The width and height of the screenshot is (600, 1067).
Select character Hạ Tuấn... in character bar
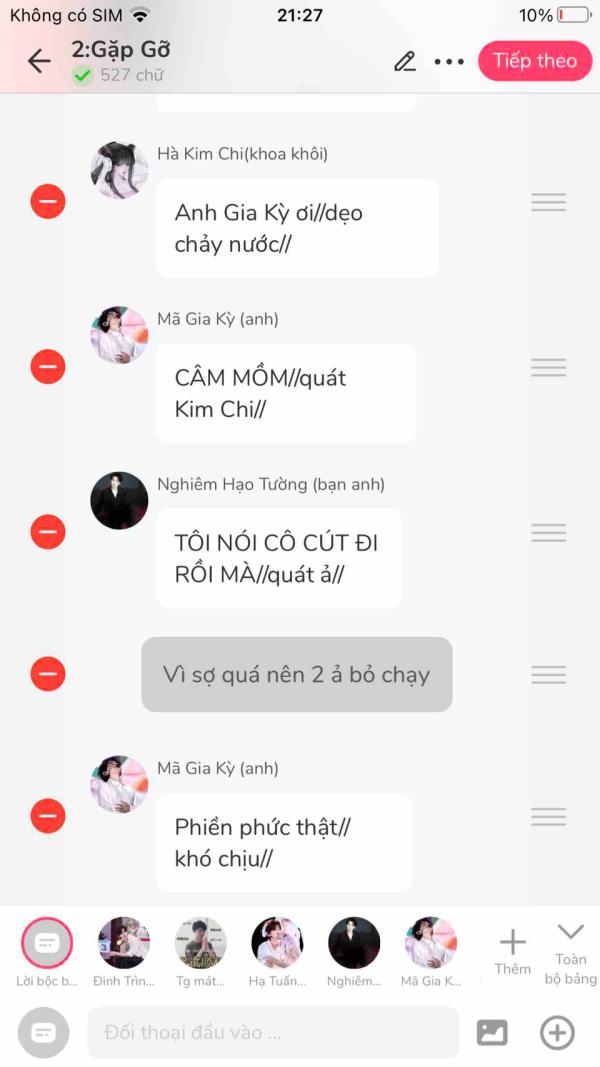coord(277,951)
